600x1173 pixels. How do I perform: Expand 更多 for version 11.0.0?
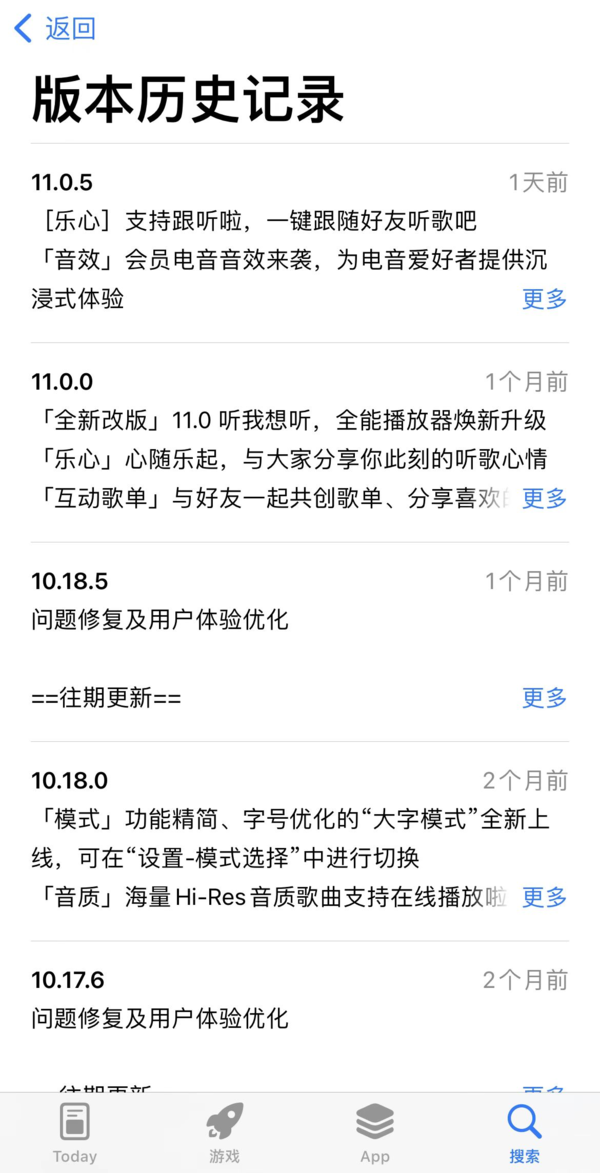[544, 498]
